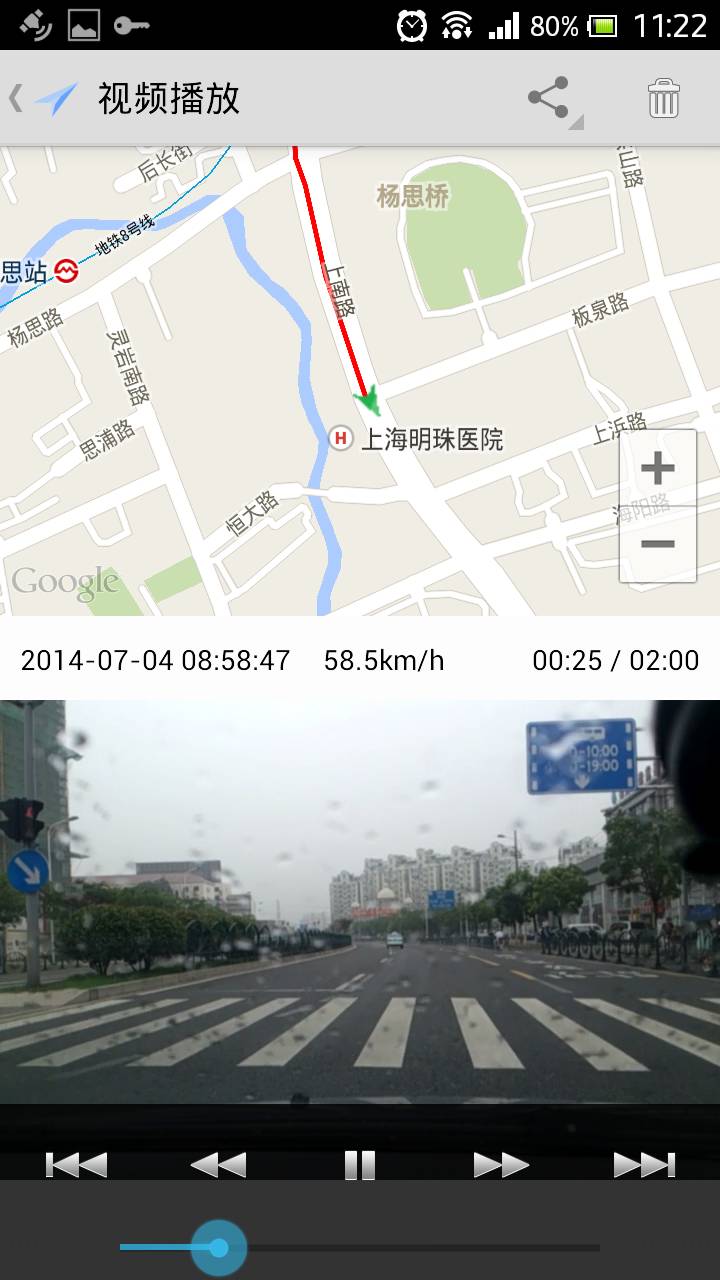
Task: Share this recorded video
Action: [x=548, y=98]
